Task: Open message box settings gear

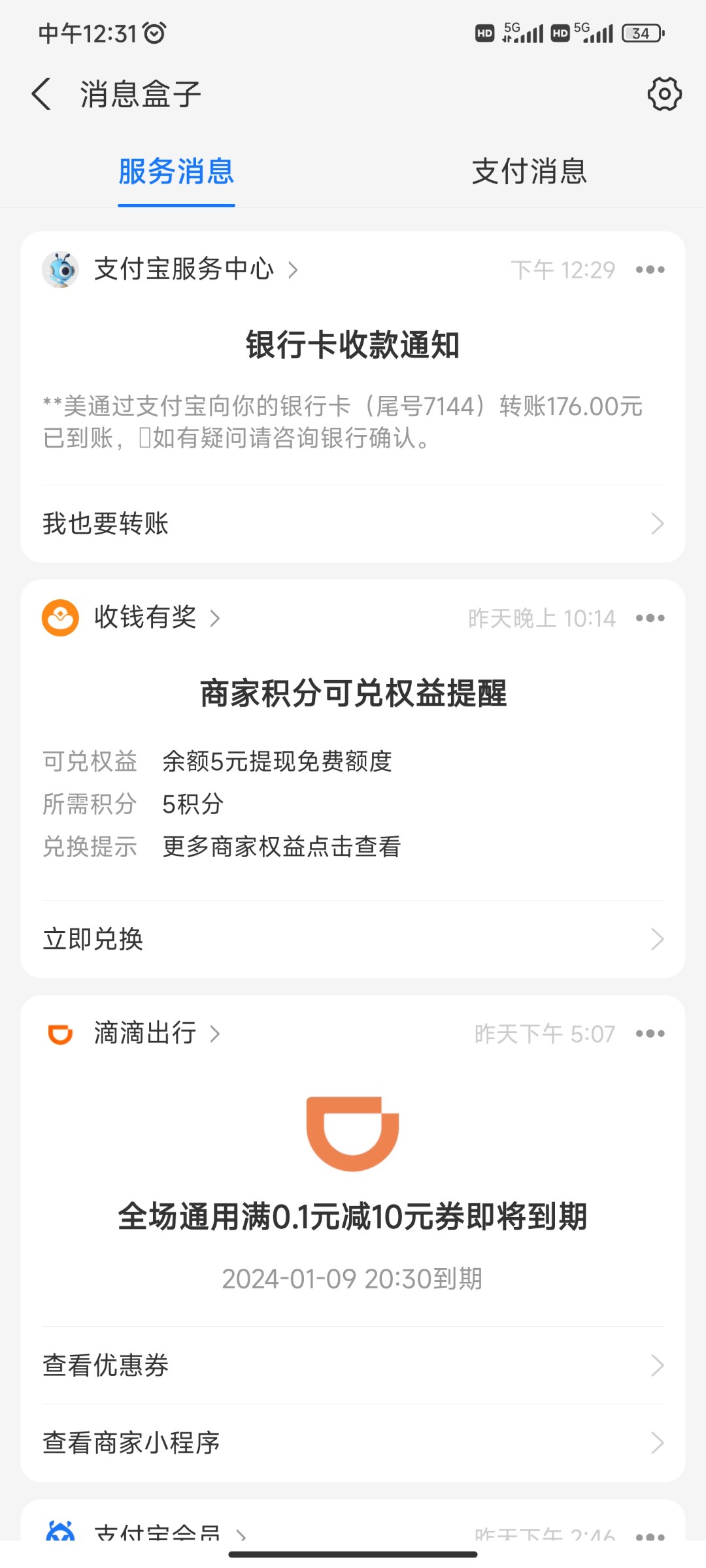Action: 664,94
